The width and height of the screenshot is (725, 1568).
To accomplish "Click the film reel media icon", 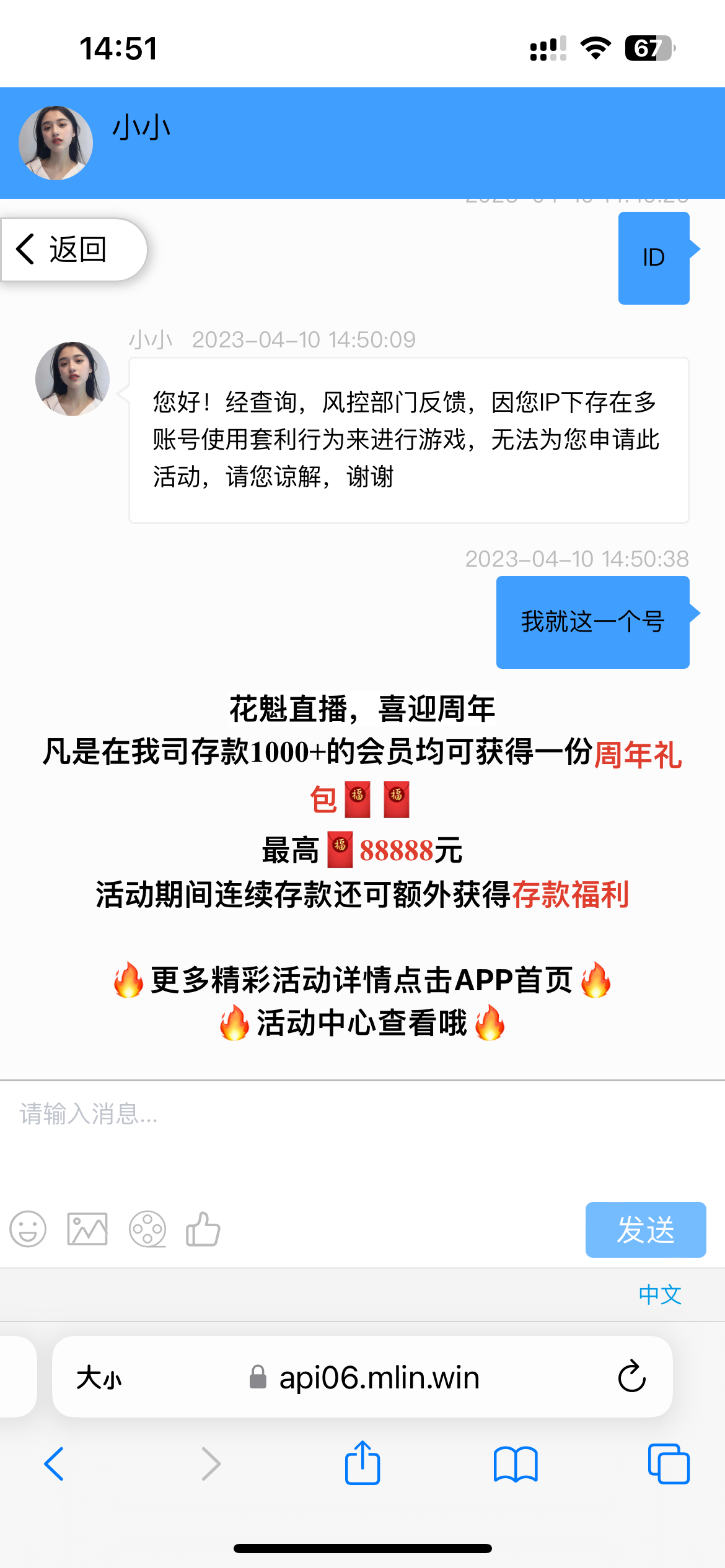I will coord(147,1230).
